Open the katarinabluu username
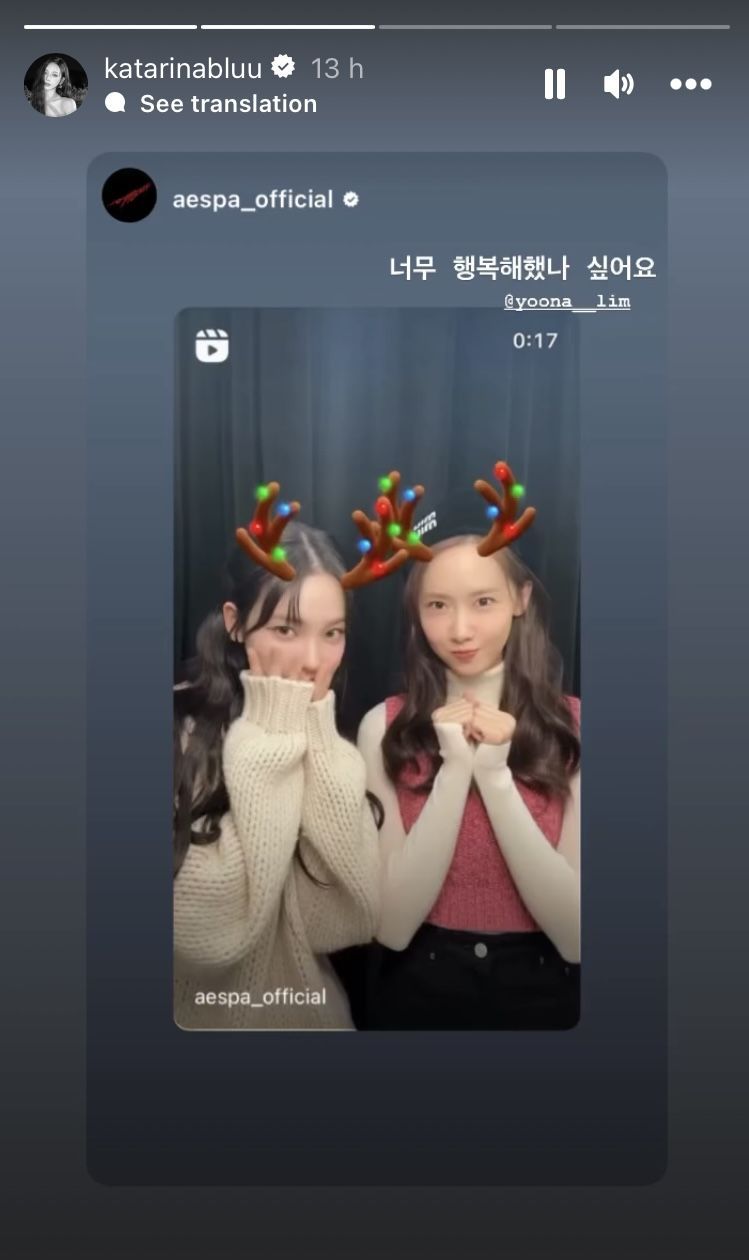The height and width of the screenshot is (1260, 749). click(183, 68)
